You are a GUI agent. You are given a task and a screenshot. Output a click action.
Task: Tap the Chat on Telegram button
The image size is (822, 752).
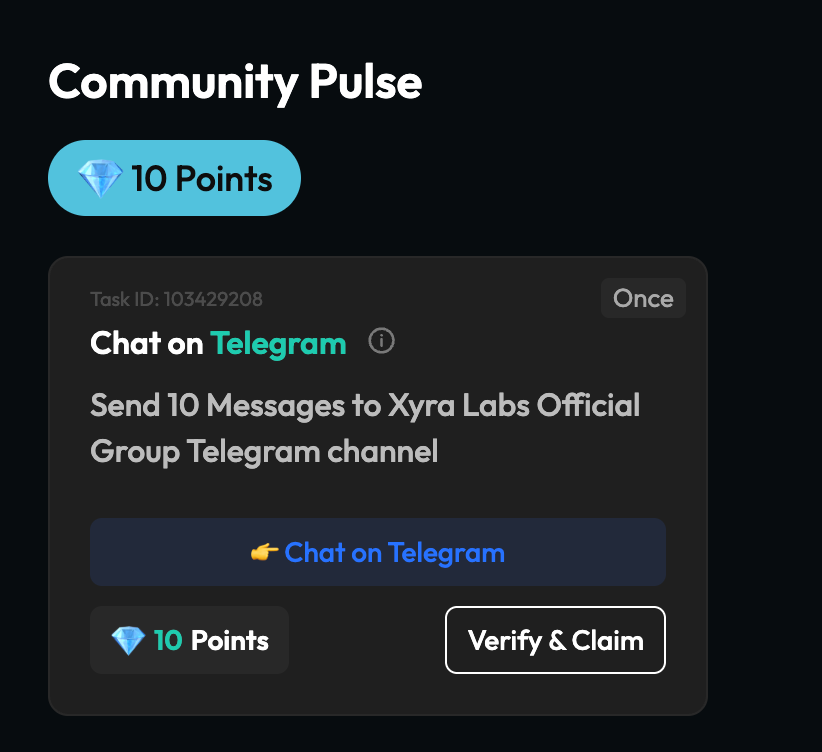click(378, 552)
